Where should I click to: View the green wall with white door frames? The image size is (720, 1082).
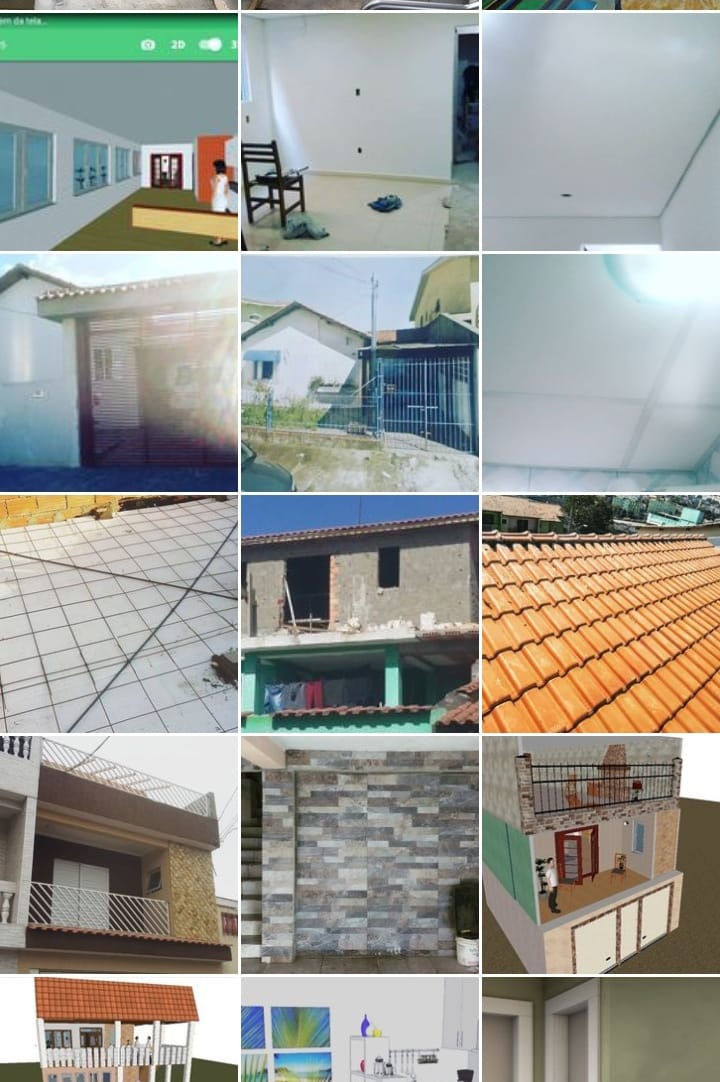point(600,1030)
